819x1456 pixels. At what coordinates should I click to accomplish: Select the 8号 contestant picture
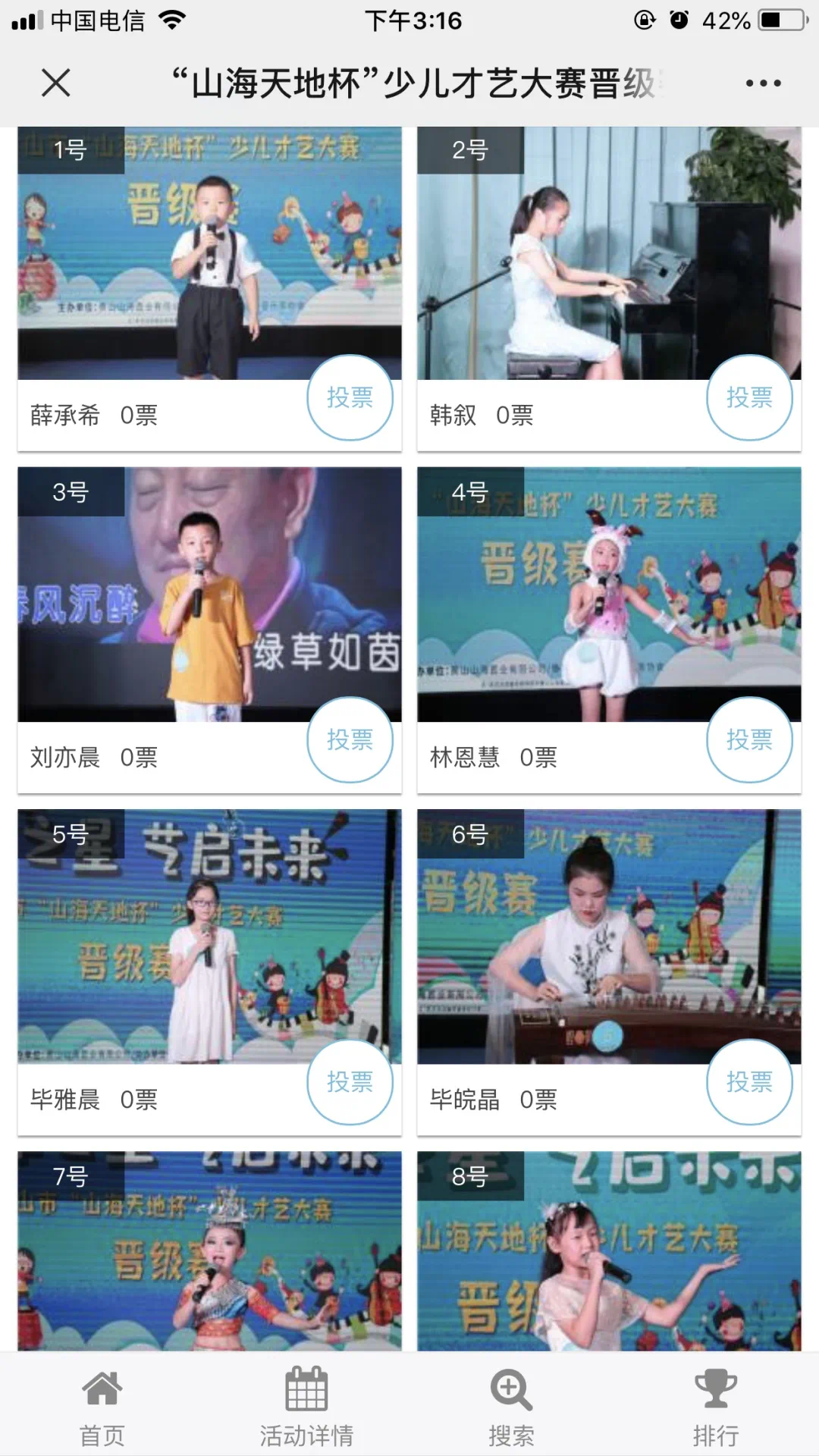609,1251
